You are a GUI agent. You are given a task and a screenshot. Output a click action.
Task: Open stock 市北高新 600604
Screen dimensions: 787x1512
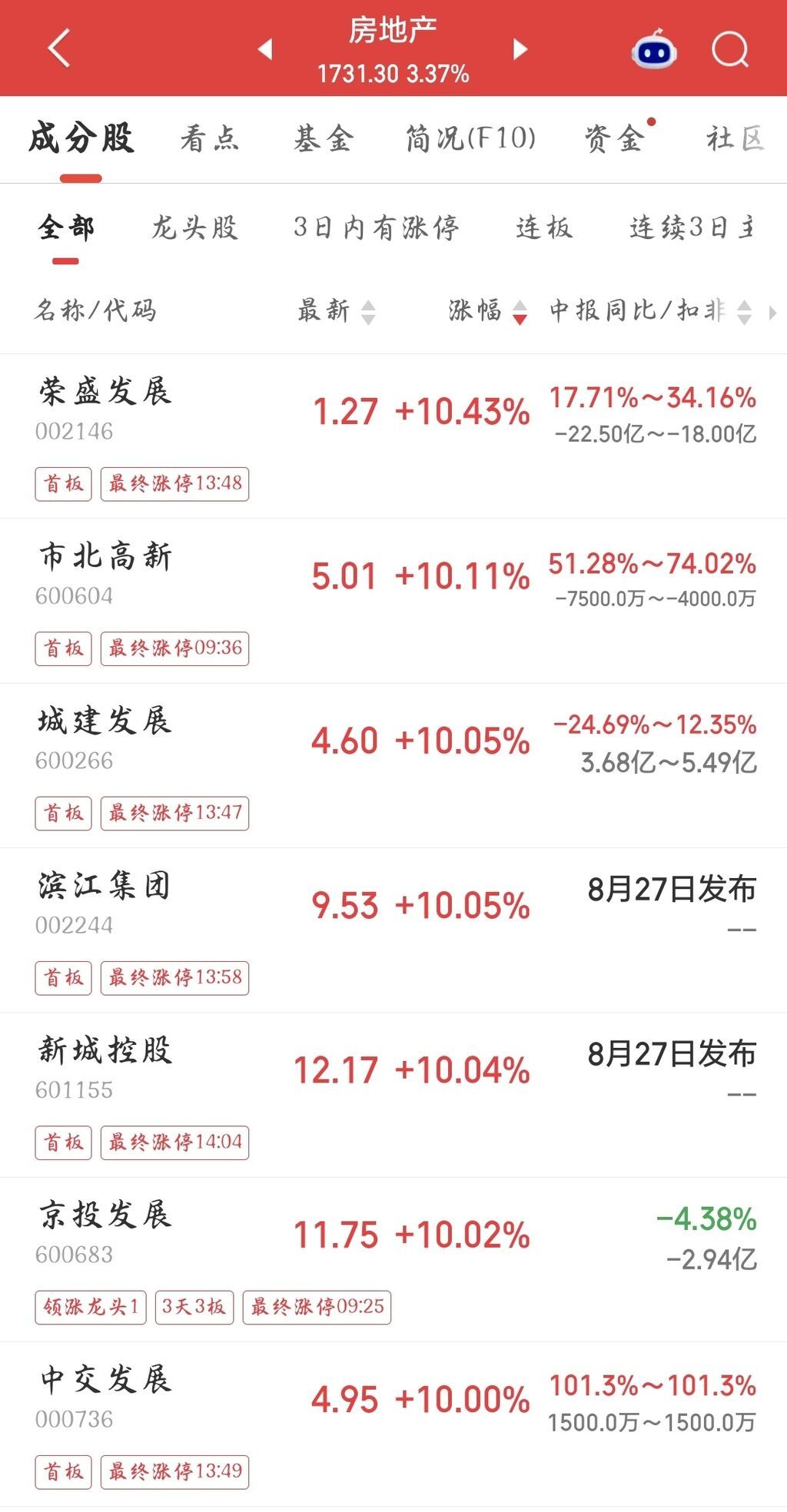(393, 602)
